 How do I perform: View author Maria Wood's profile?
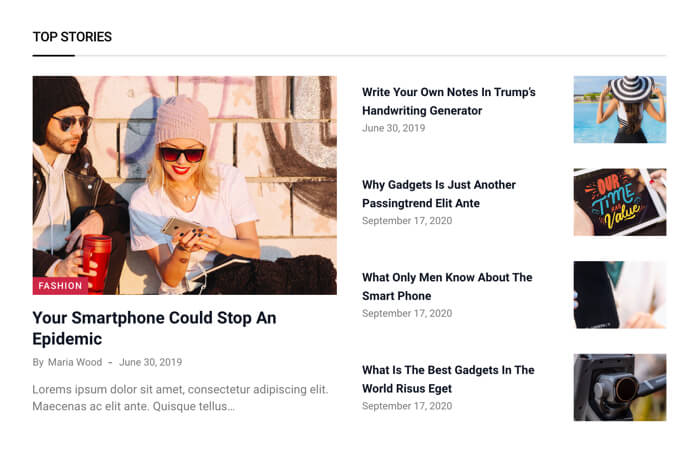point(75,362)
